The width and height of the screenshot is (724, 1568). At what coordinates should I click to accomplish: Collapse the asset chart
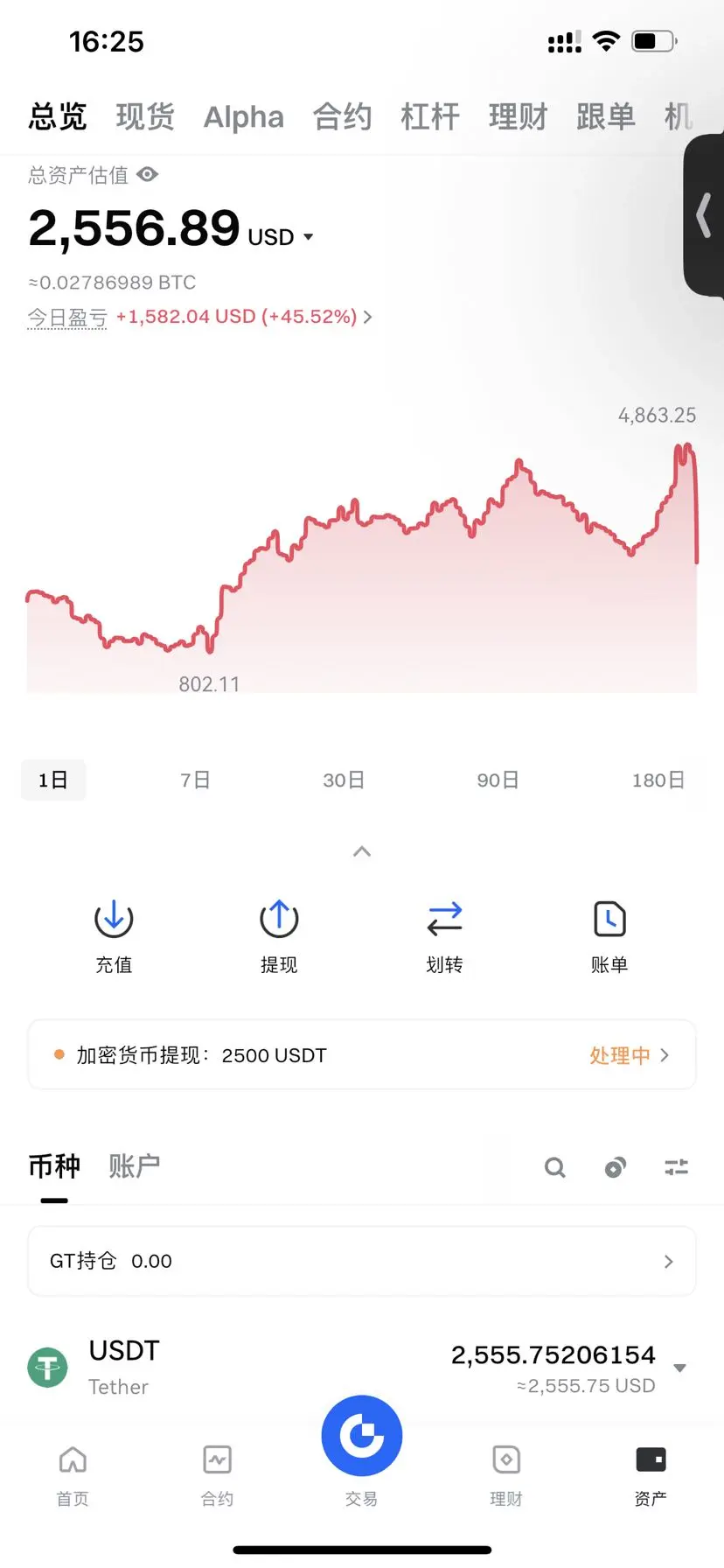click(362, 851)
